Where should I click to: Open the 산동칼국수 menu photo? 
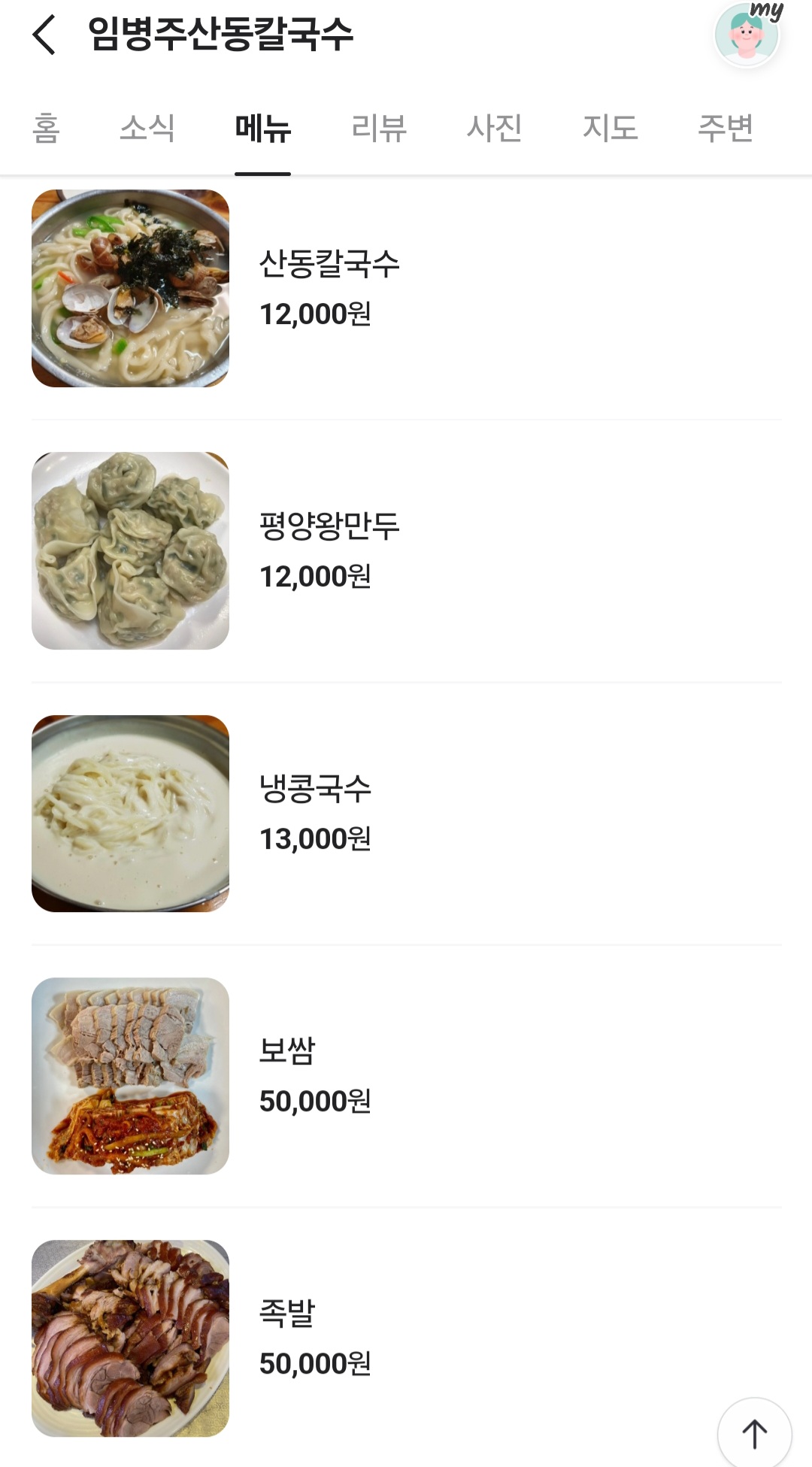pos(130,289)
